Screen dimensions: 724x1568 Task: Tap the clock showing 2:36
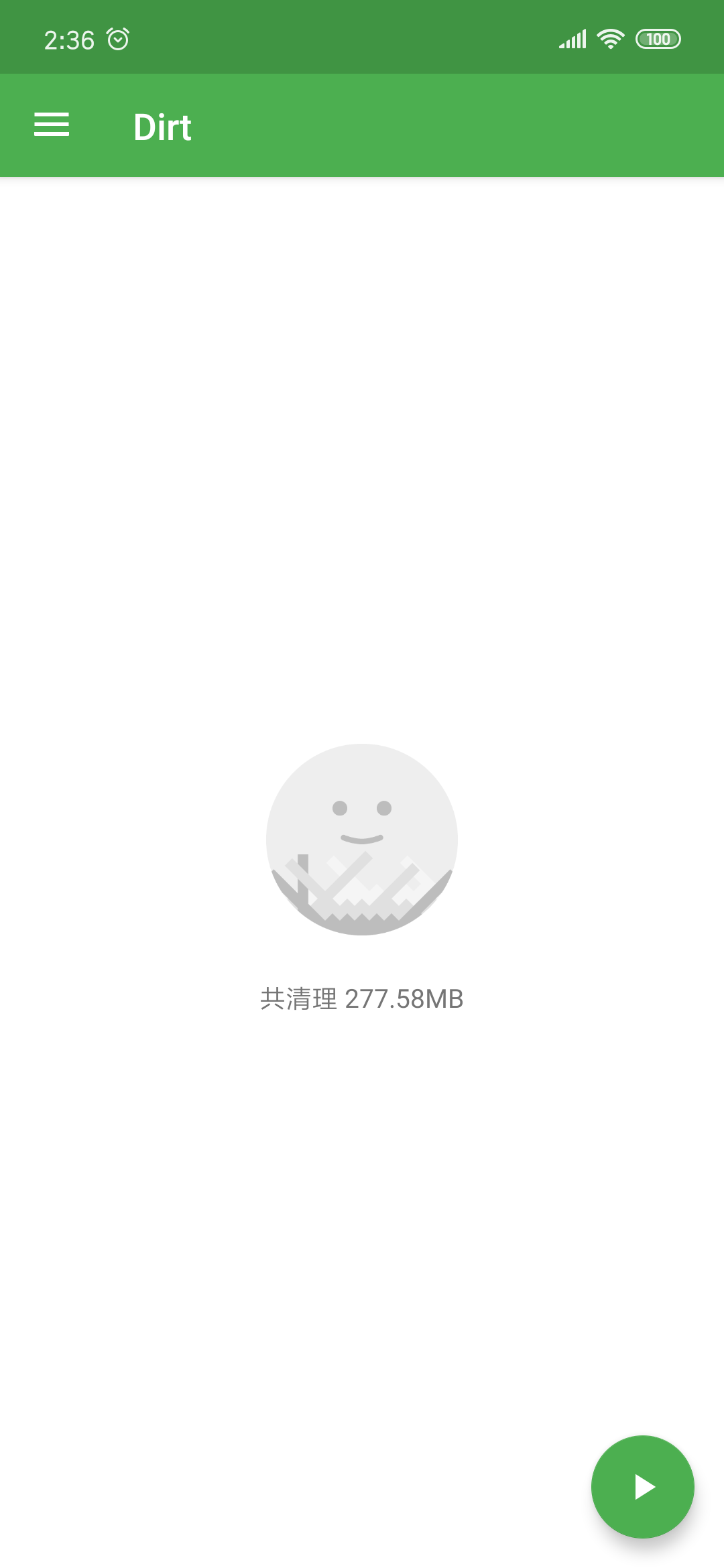[x=69, y=39]
